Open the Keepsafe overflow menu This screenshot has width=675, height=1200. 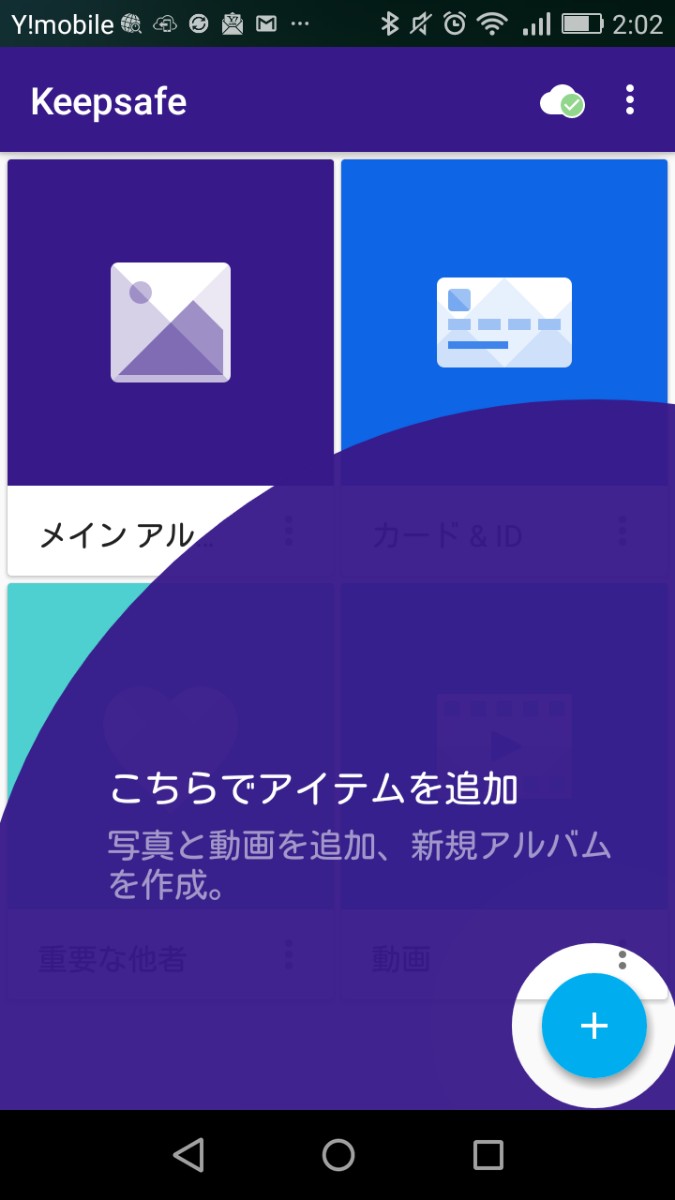(x=629, y=100)
